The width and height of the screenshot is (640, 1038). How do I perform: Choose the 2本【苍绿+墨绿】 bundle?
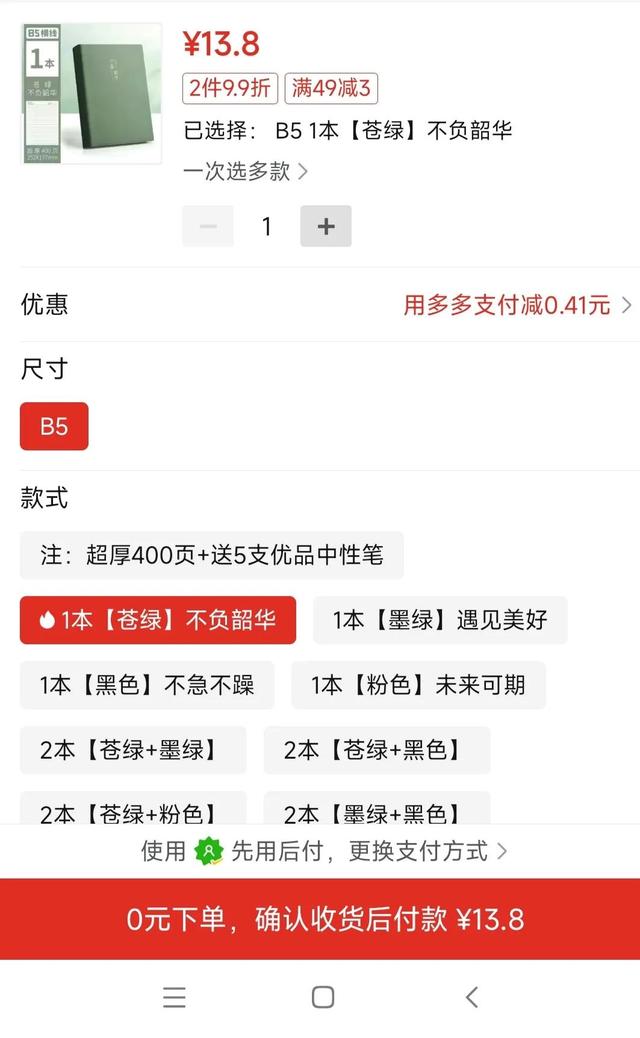[x=133, y=750]
